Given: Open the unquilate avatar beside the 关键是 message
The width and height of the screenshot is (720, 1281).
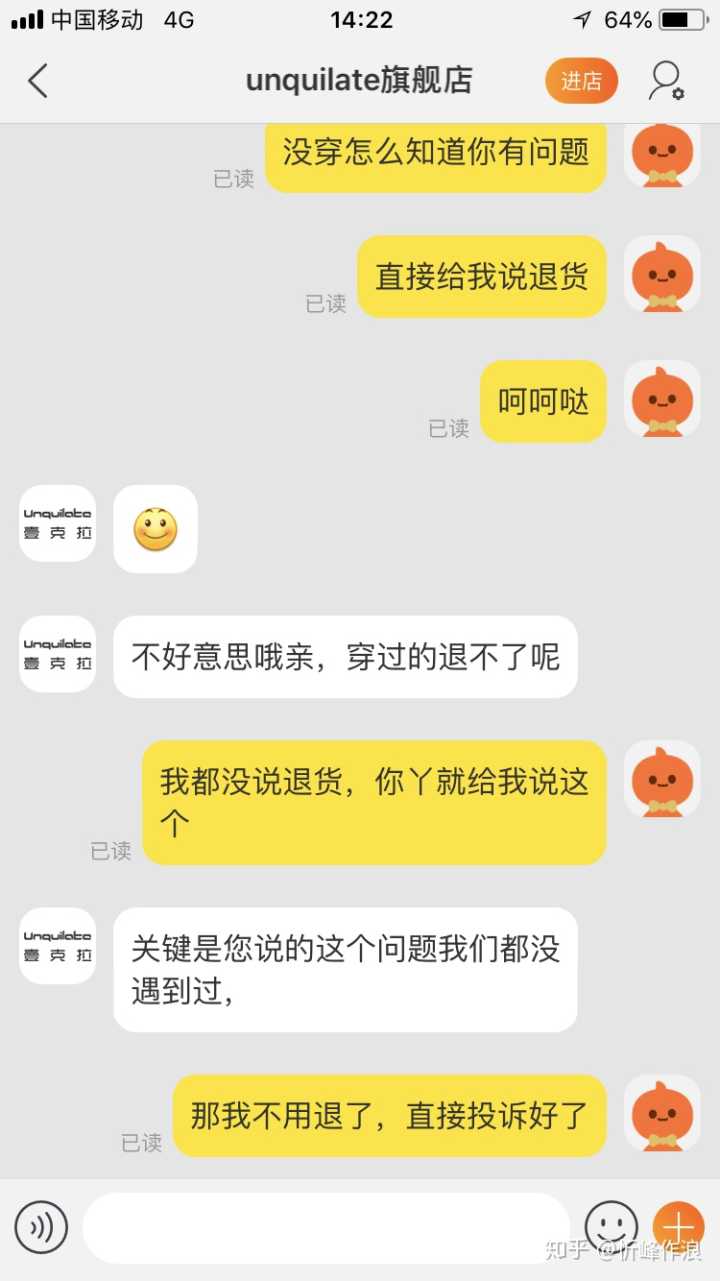Looking at the screenshot, I should pyautogui.click(x=58, y=945).
